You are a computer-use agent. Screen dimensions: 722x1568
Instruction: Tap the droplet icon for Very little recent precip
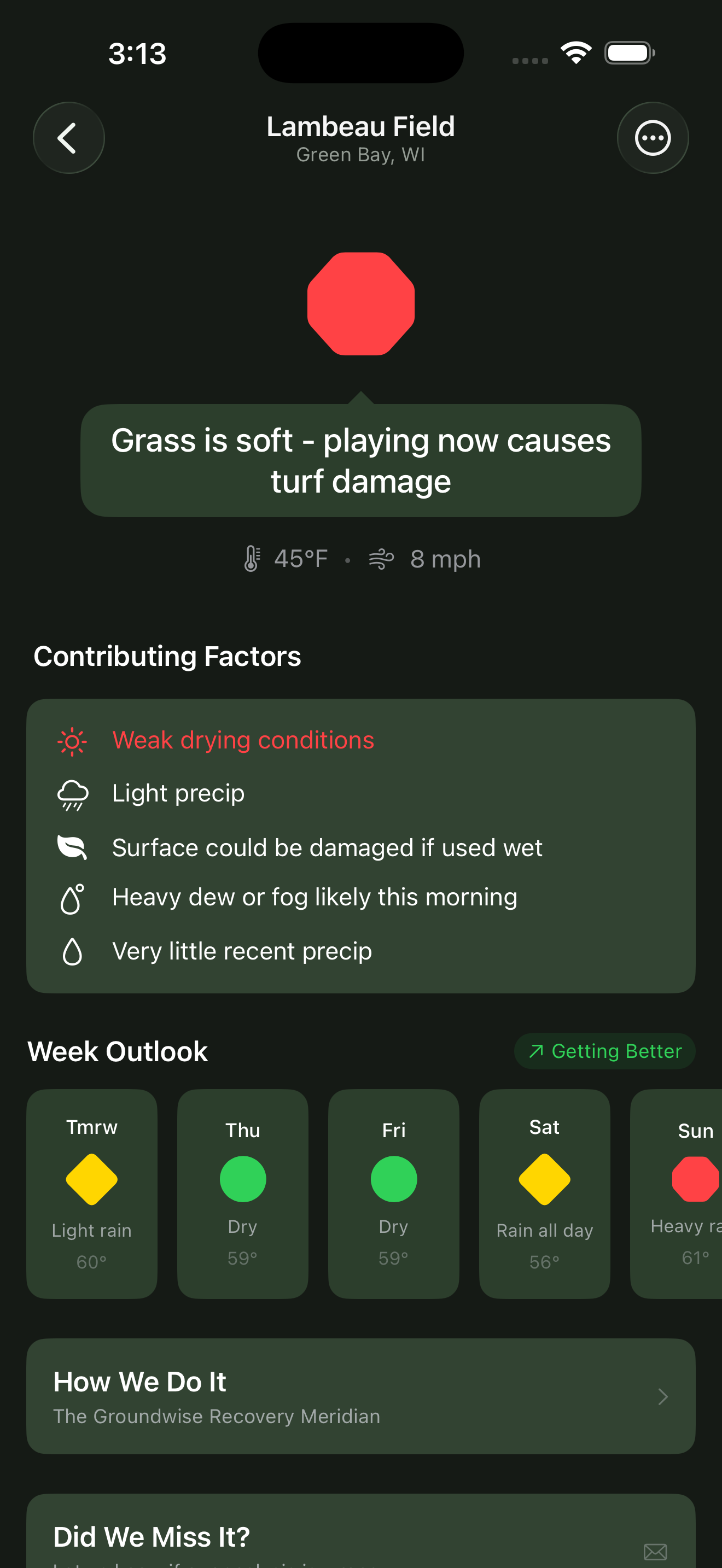click(x=72, y=951)
